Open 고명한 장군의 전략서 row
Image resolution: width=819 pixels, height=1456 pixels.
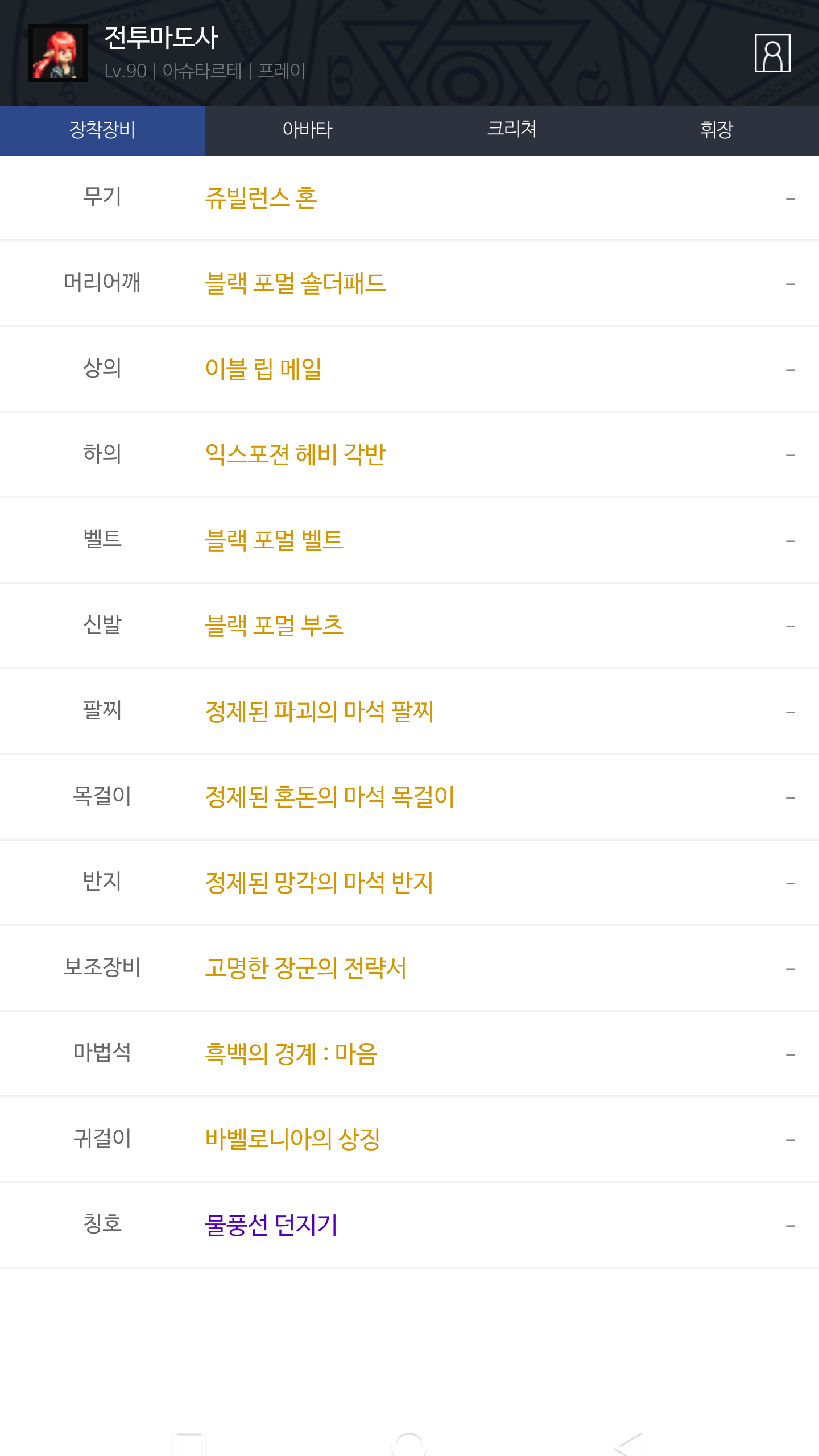tap(305, 968)
